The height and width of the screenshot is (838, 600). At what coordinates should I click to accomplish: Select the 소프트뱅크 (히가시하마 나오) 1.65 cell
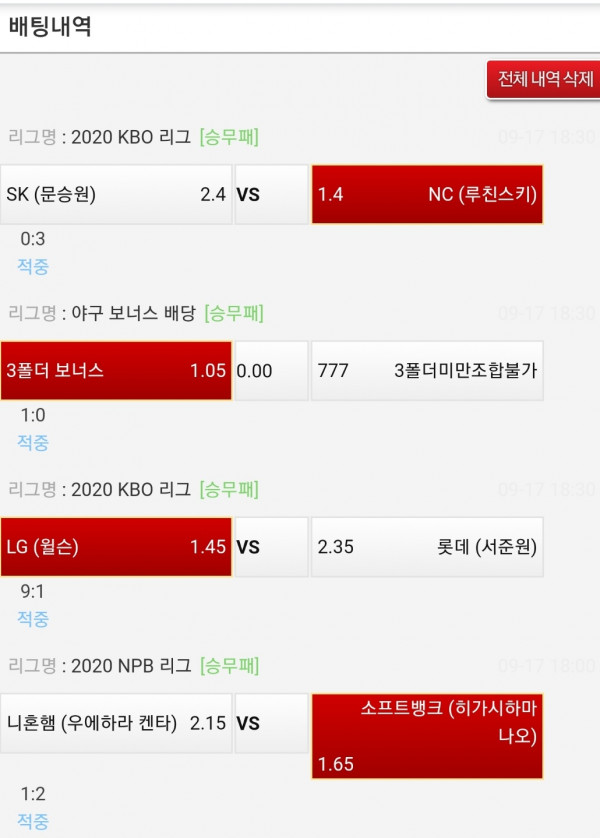(427, 736)
